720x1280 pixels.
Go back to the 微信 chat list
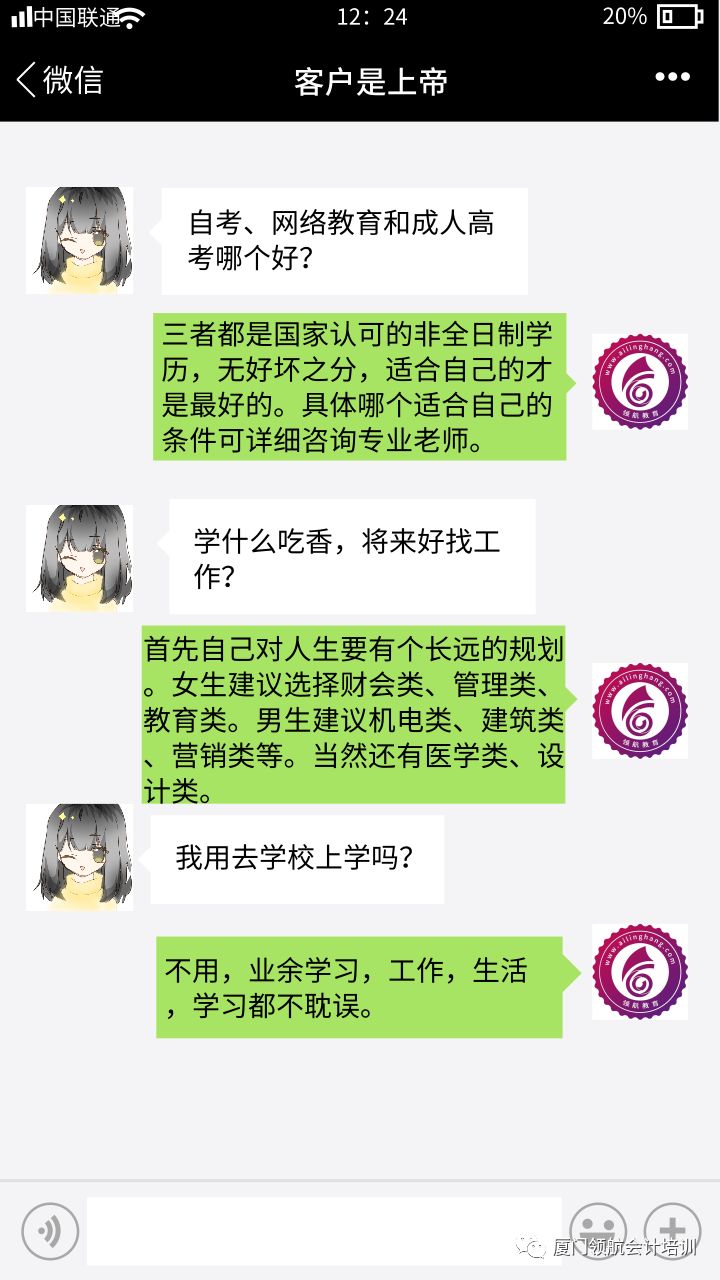[x=58, y=80]
